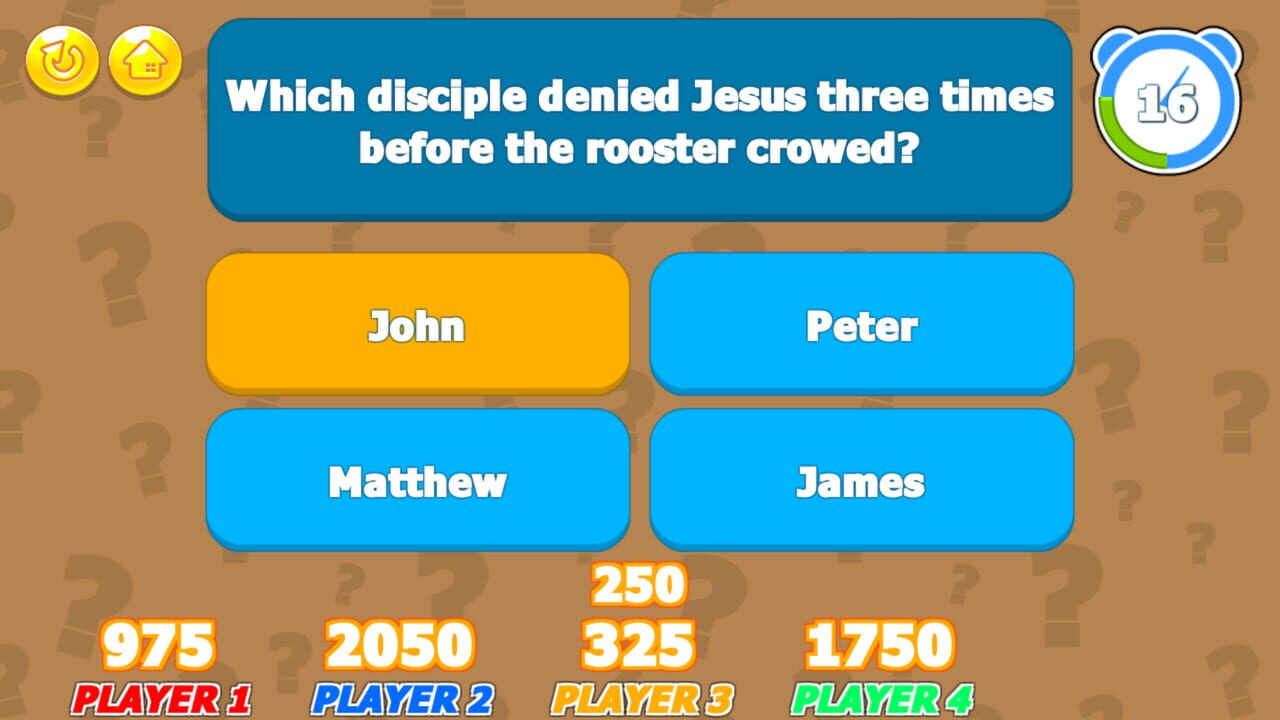
Task: Choose Peter as the answer
Action: pyautogui.click(x=861, y=324)
